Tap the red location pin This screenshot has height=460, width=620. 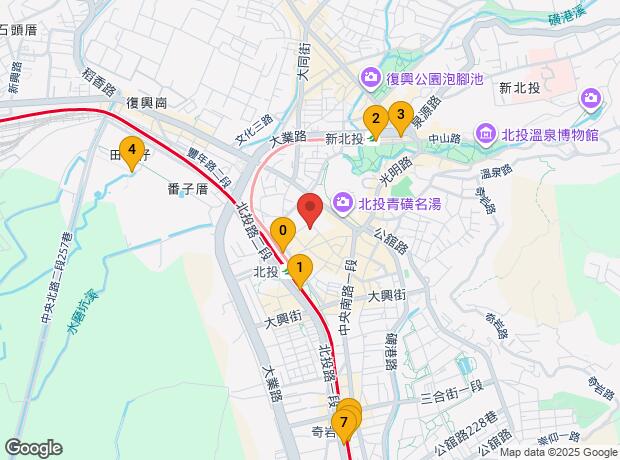point(310,208)
